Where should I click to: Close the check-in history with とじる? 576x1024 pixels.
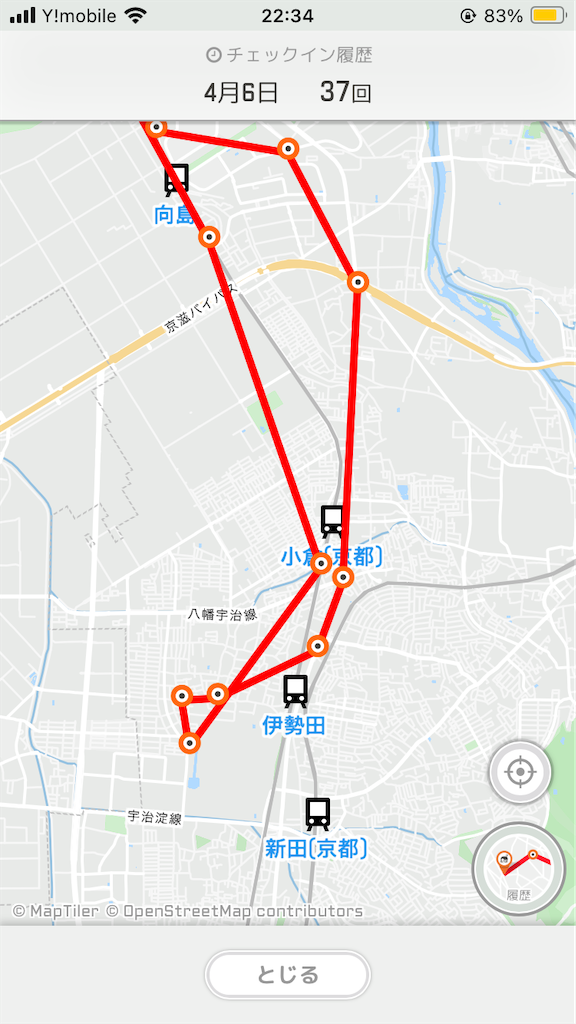(288, 975)
